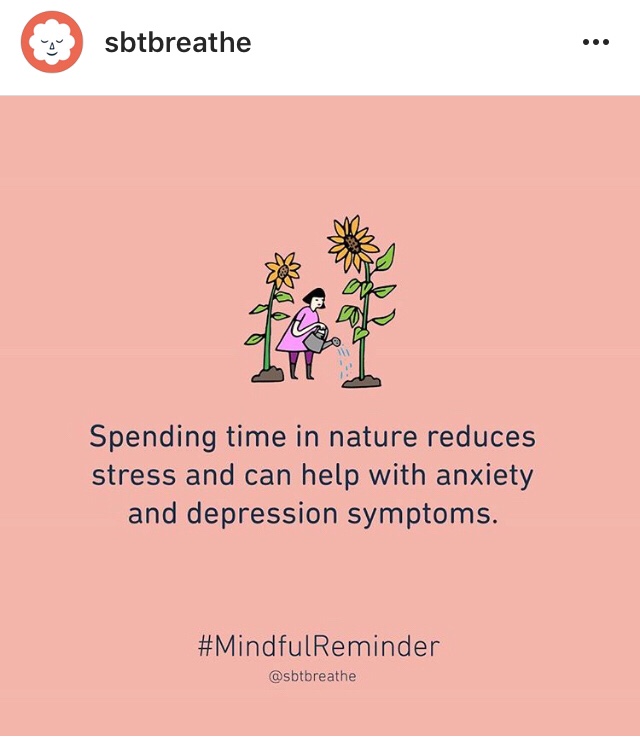Open the post's three-dot options menu

coord(595,43)
